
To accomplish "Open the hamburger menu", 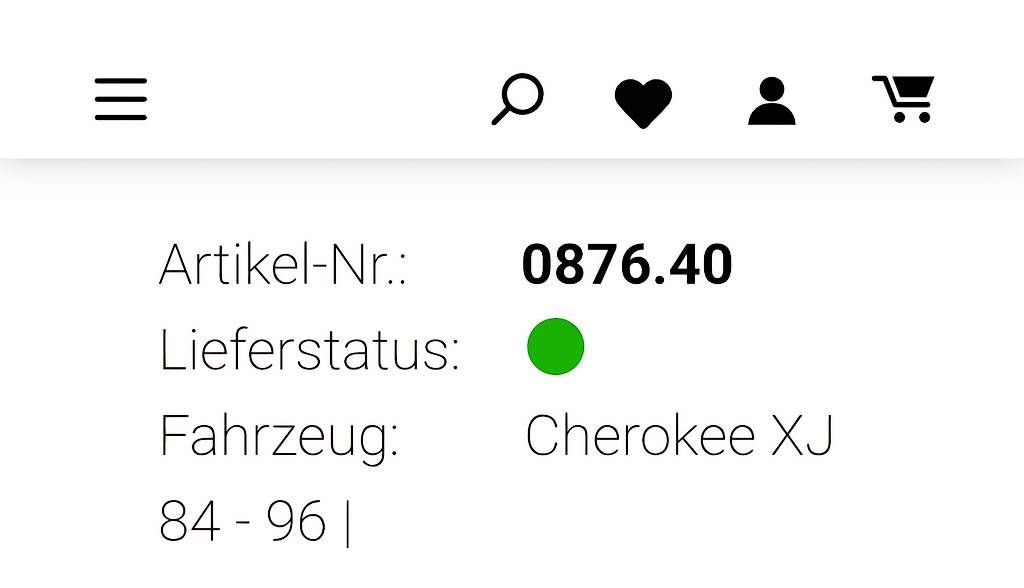I will click(x=121, y=100).
